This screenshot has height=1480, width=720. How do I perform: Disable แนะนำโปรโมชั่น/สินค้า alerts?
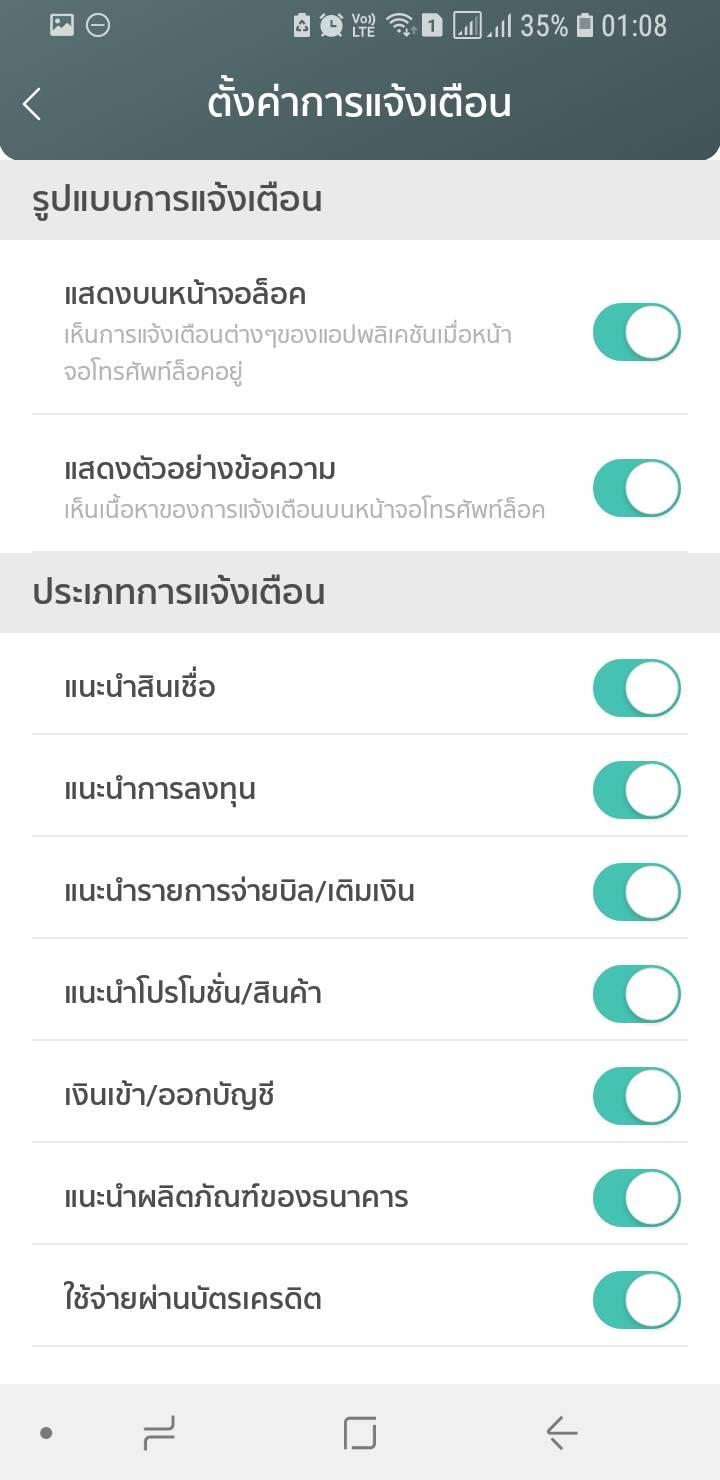point(637,994)
